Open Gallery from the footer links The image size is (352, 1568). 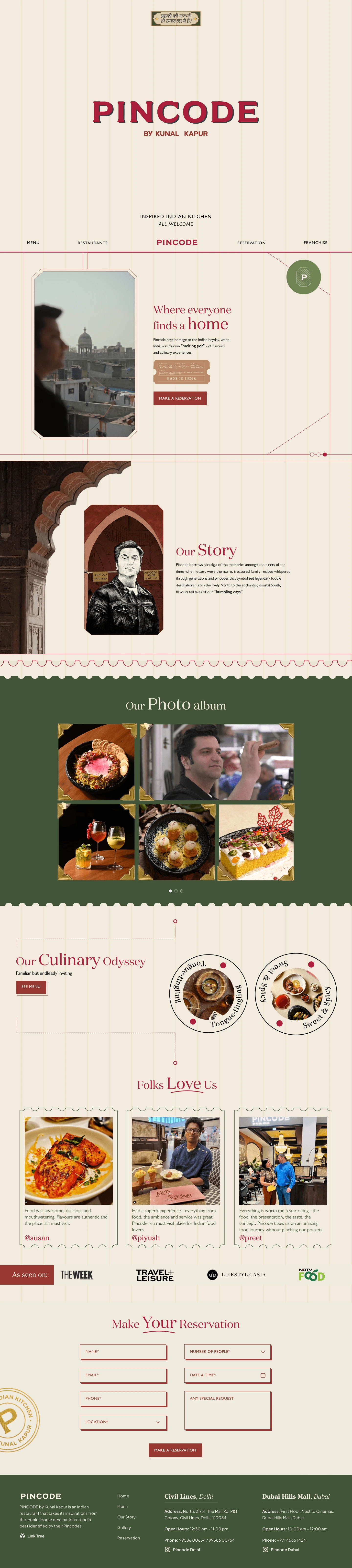[124, 1527]
